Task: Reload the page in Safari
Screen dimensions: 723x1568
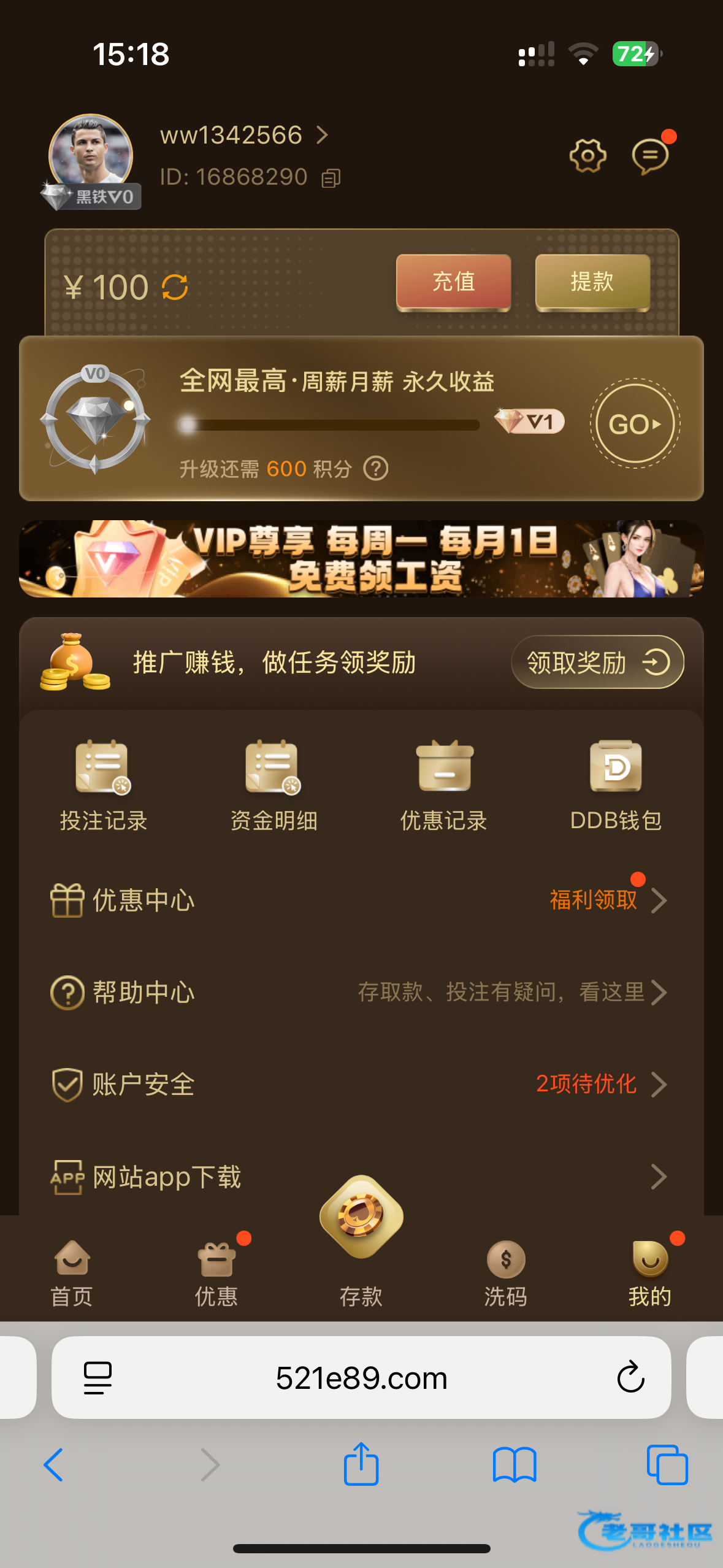Action: (630, 1378)
